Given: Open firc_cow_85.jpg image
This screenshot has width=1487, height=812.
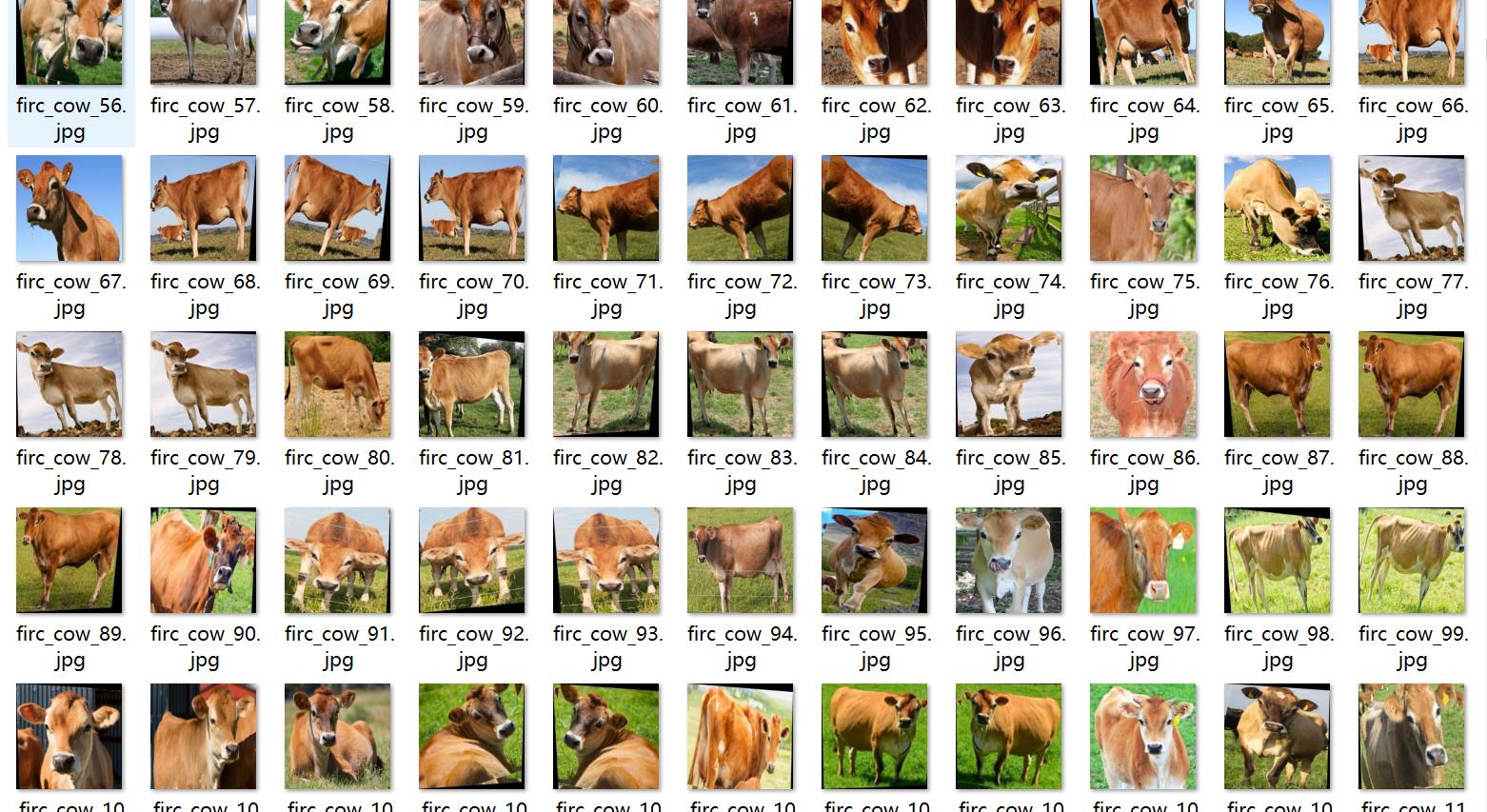Looking at the screenshot, I should [x=1009, y=385].
